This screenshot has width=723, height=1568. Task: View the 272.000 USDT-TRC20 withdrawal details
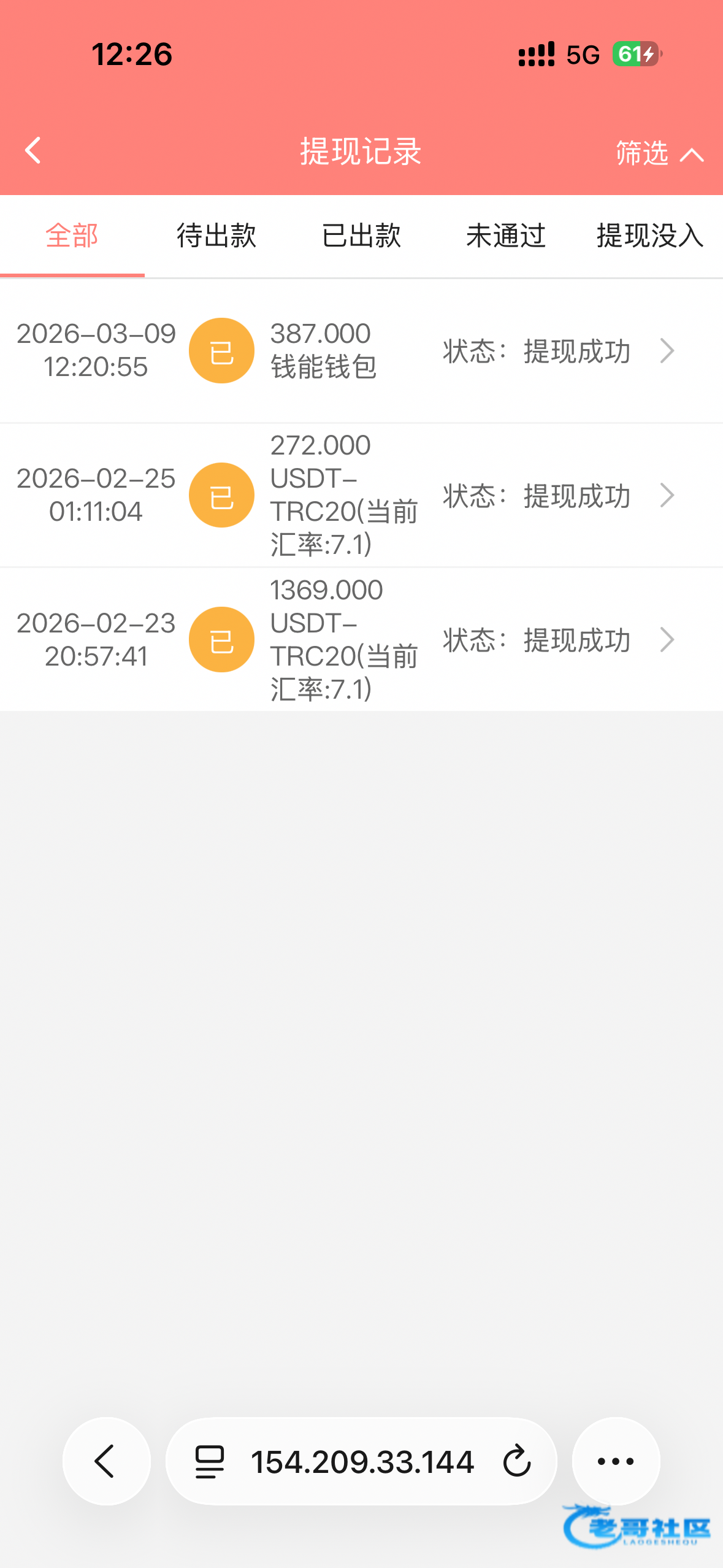361,495
